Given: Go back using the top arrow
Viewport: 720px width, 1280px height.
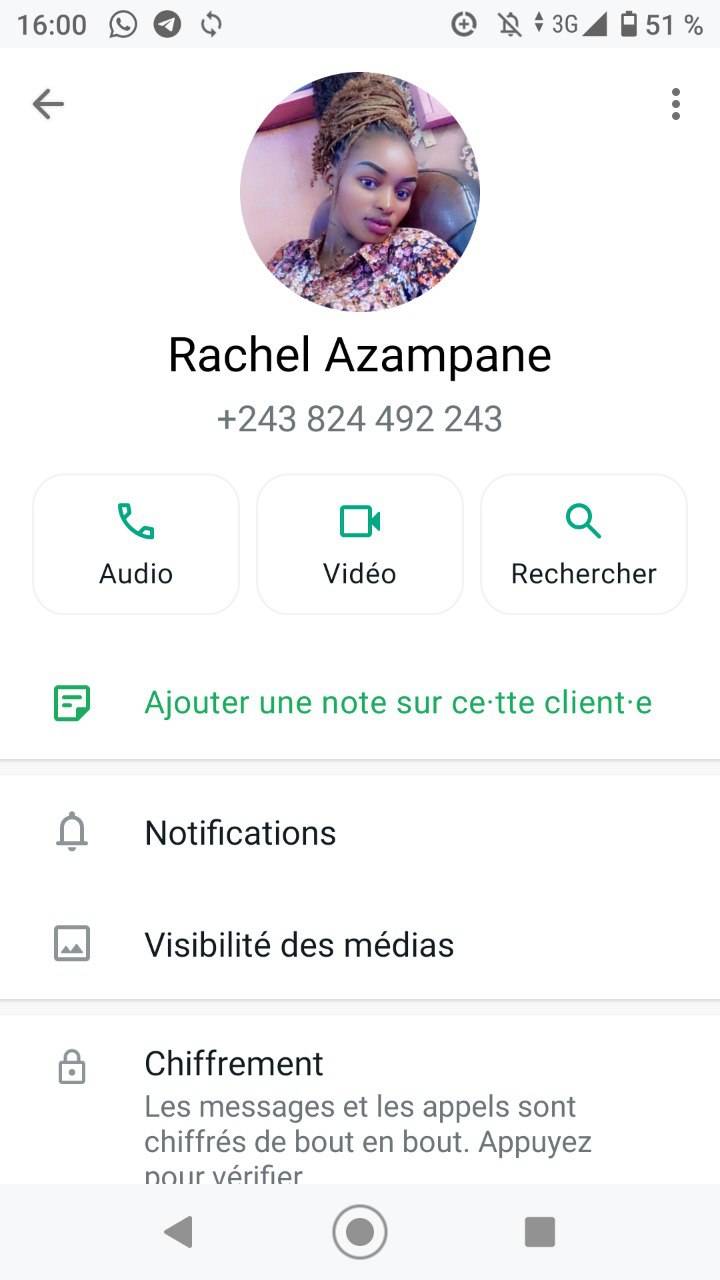Looking at the screenshot, I should coord(48,104).
